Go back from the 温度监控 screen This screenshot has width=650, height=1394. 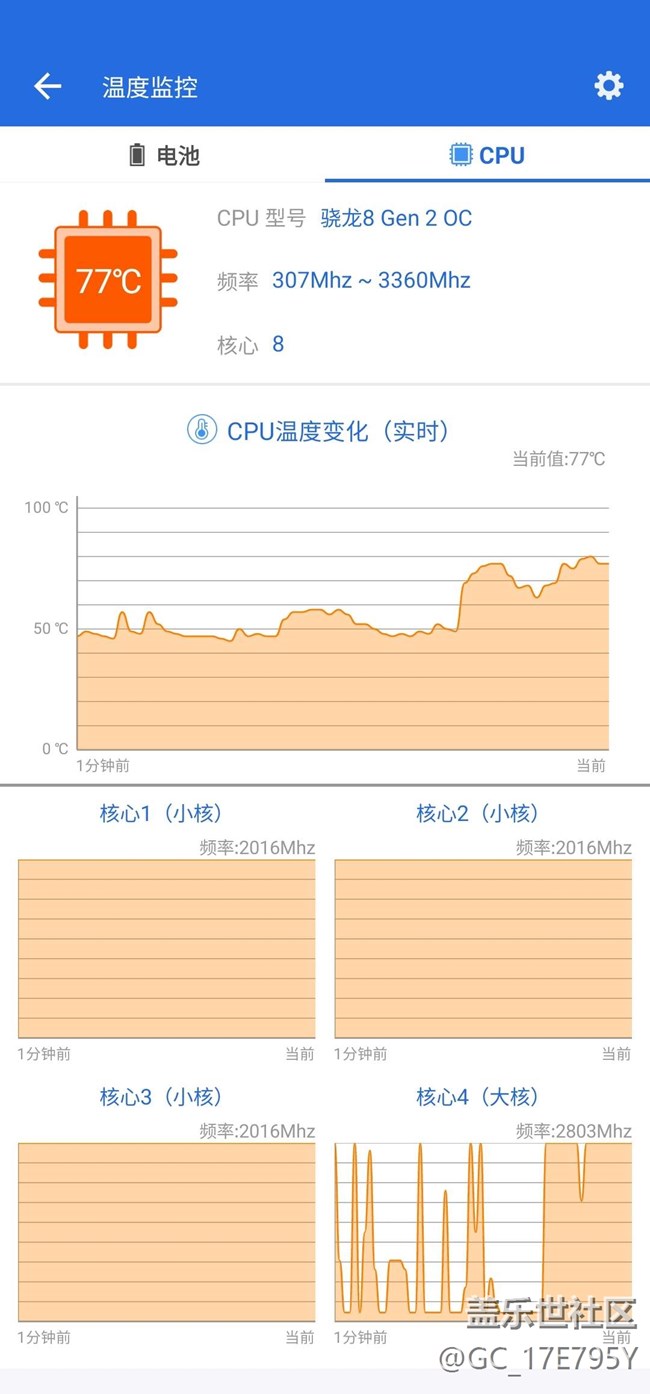(x=47, y=86)
